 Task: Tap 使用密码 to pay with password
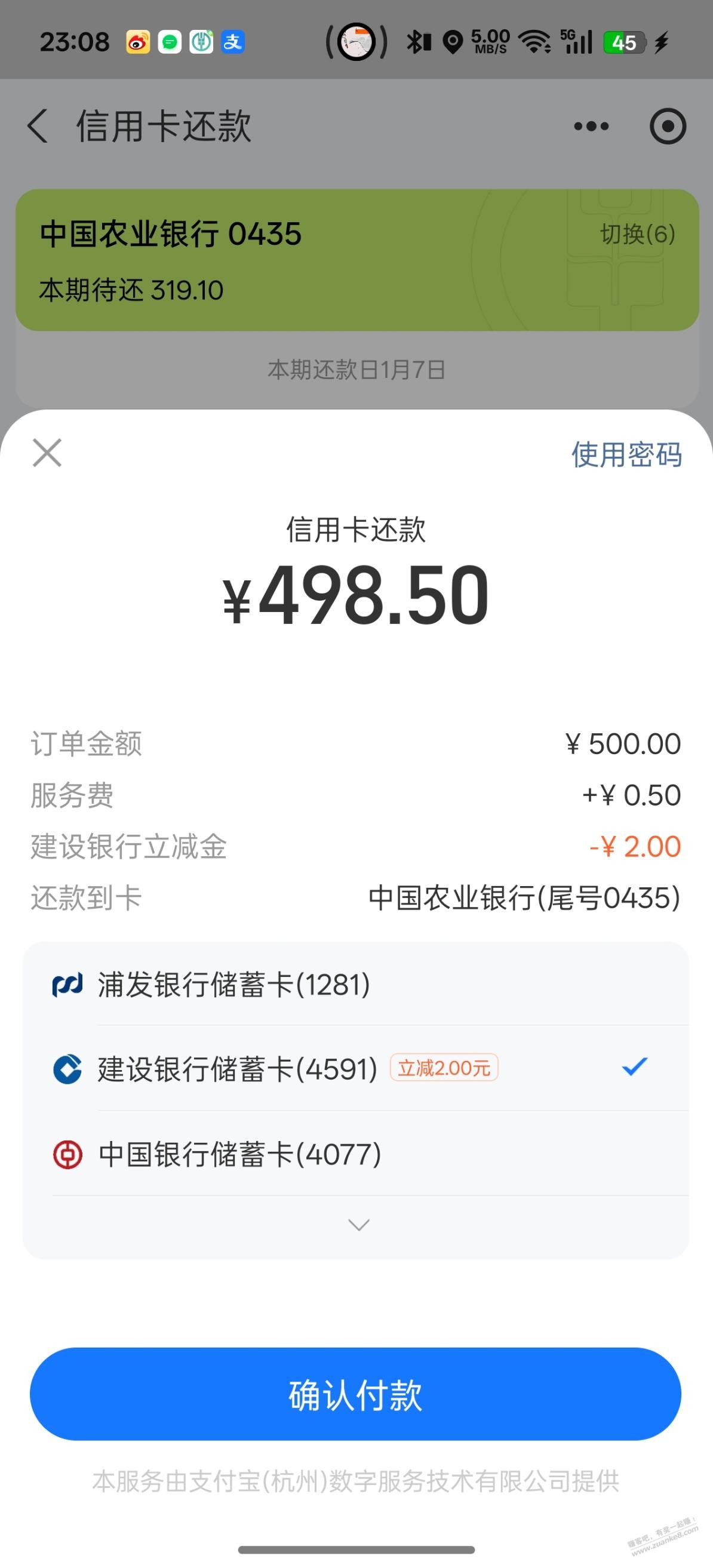(x=626, y=454)
